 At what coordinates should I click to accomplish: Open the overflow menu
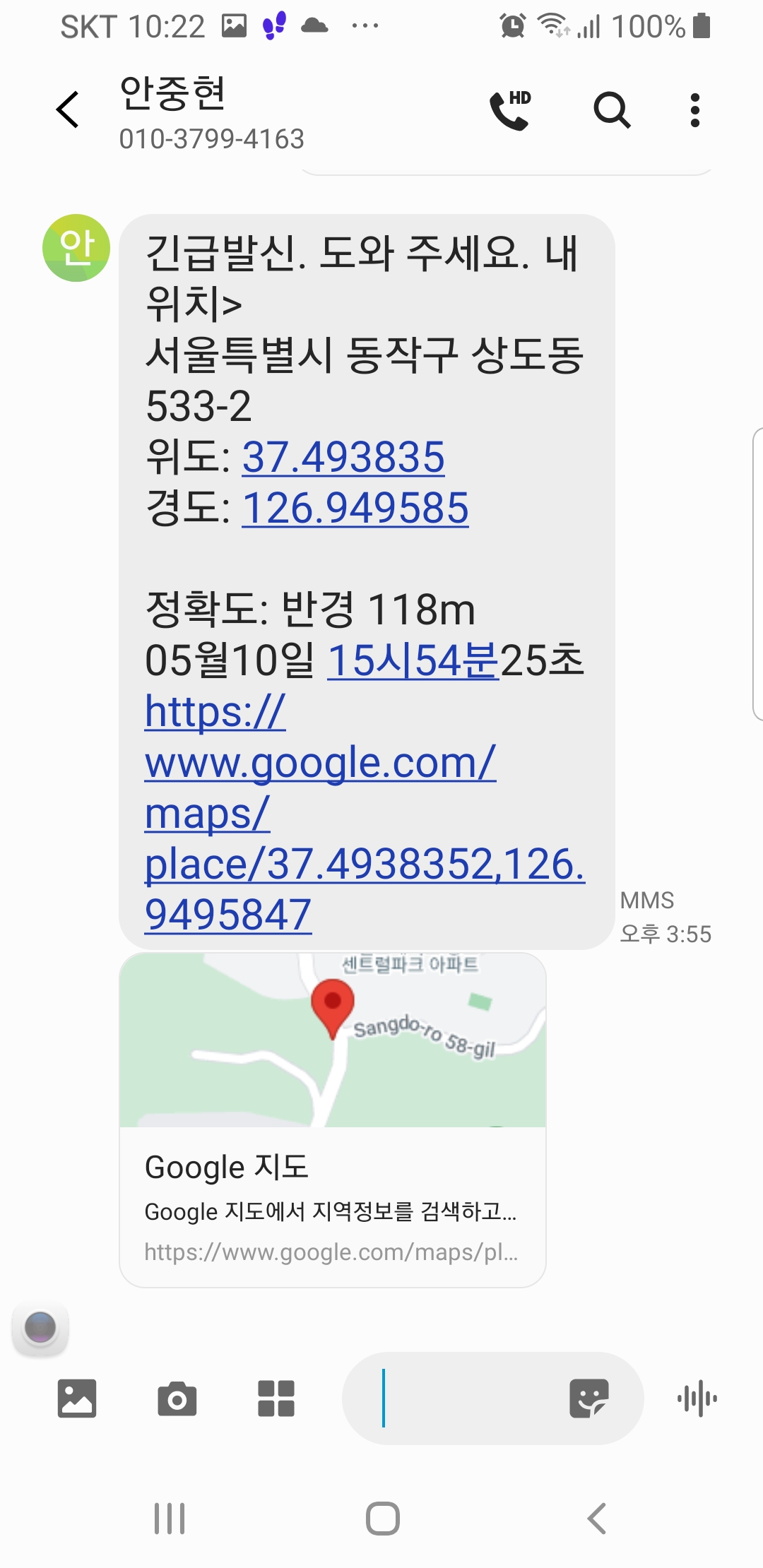click(695, 110)
